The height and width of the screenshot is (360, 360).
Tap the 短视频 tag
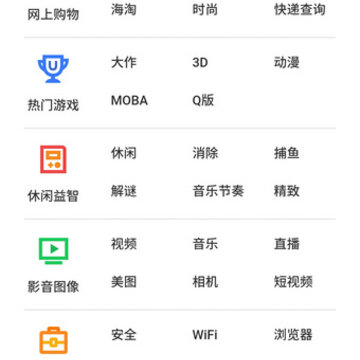[293, 282]
